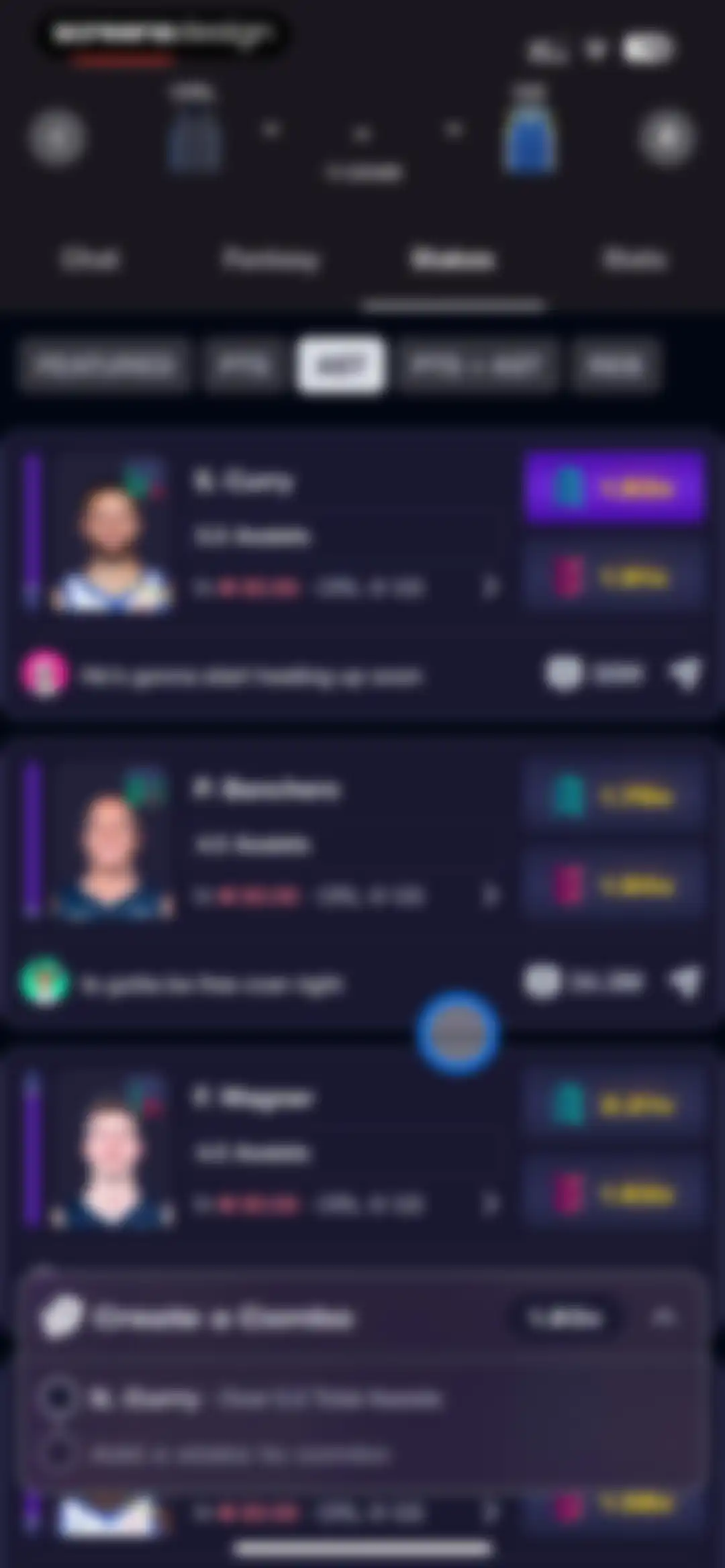Pick the over option for Wagner
725x1568 pixels.
[614, 1105]
